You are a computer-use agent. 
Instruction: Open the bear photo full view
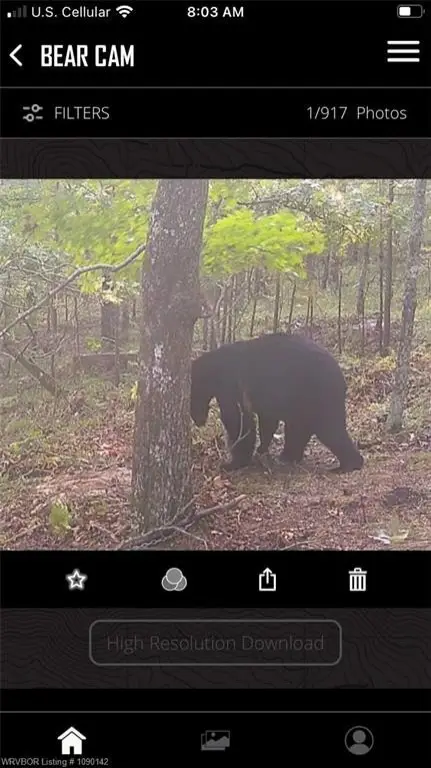click(x=216, y=364)
